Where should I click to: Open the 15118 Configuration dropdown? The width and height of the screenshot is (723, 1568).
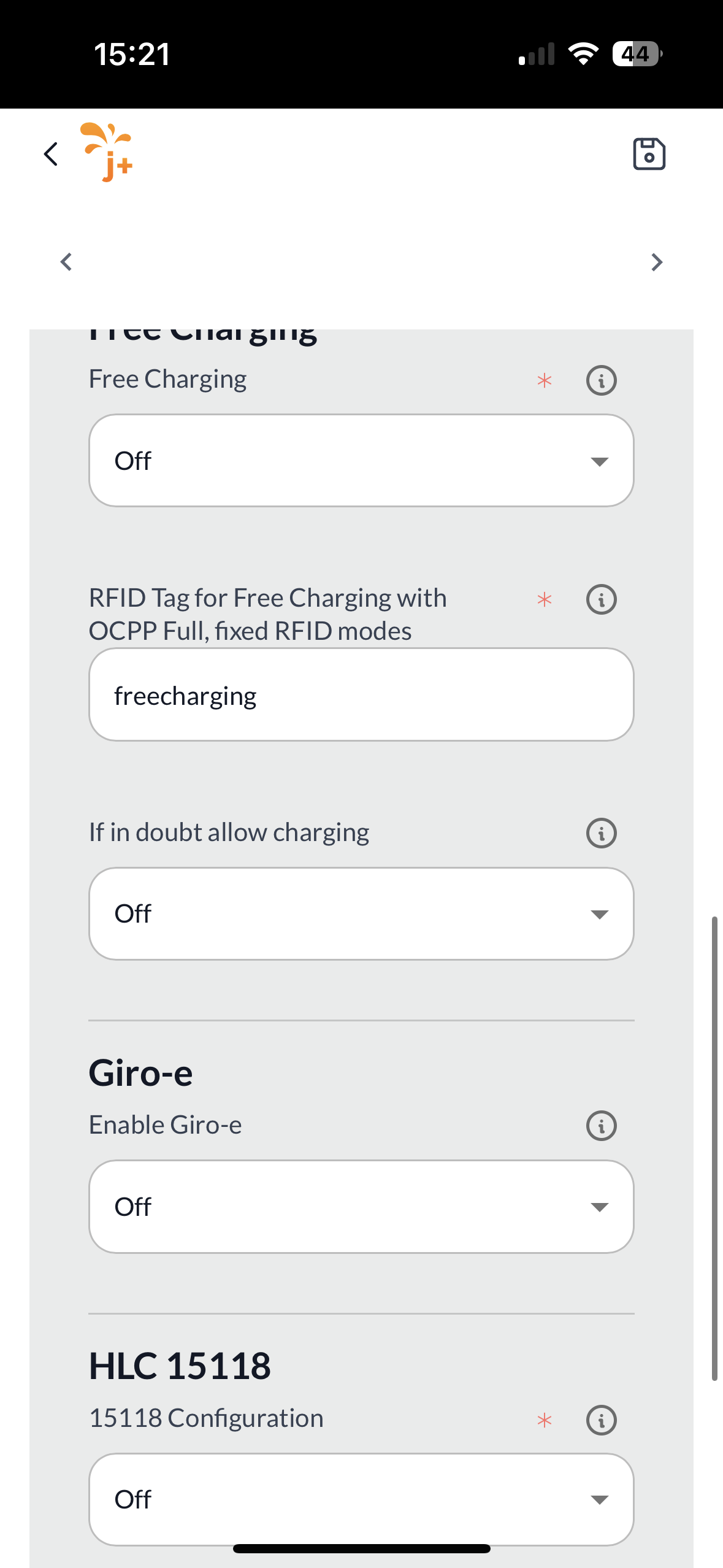[x=361, y=1499]
